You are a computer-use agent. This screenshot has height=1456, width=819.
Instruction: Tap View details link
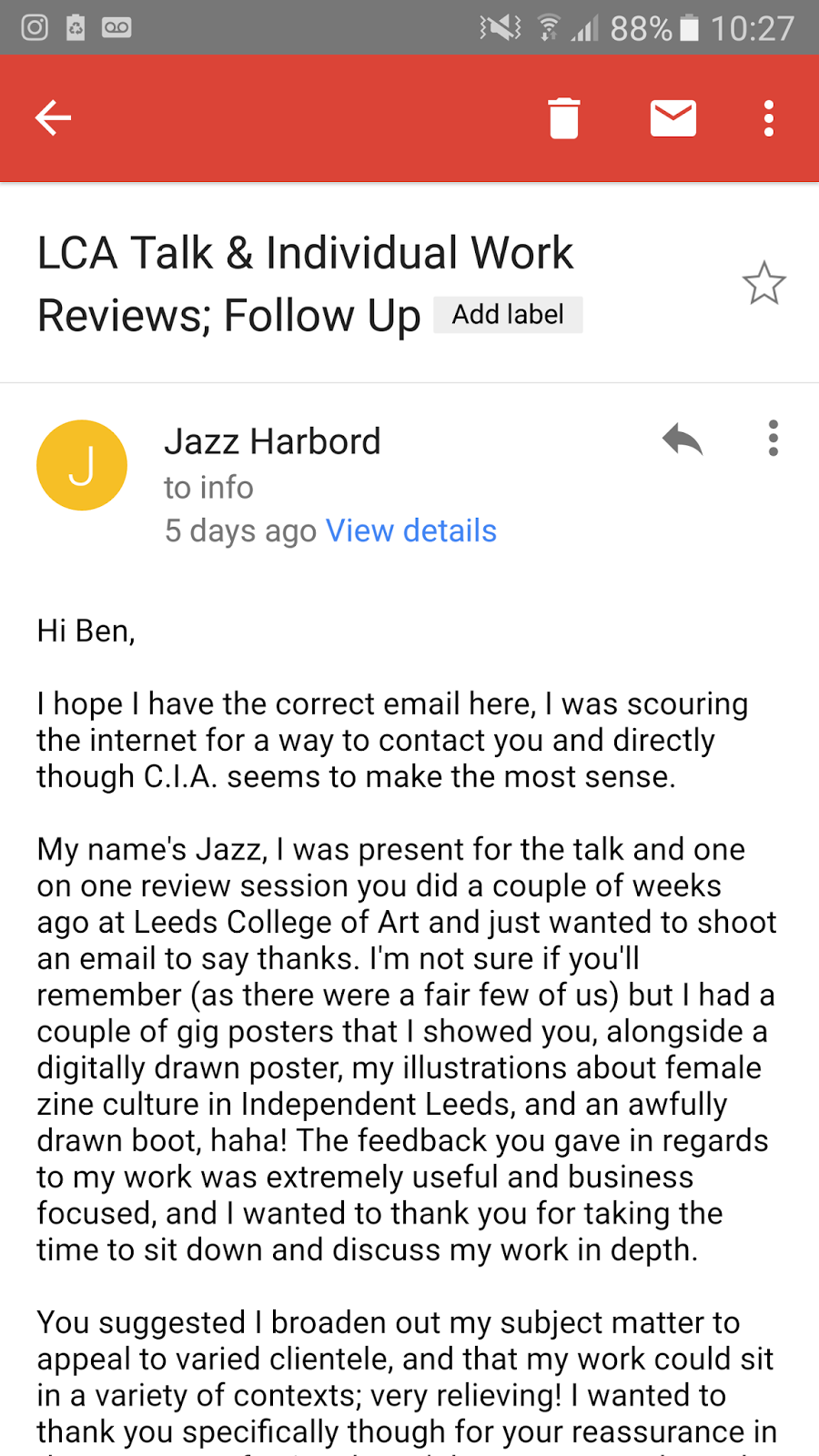[411, 531]
